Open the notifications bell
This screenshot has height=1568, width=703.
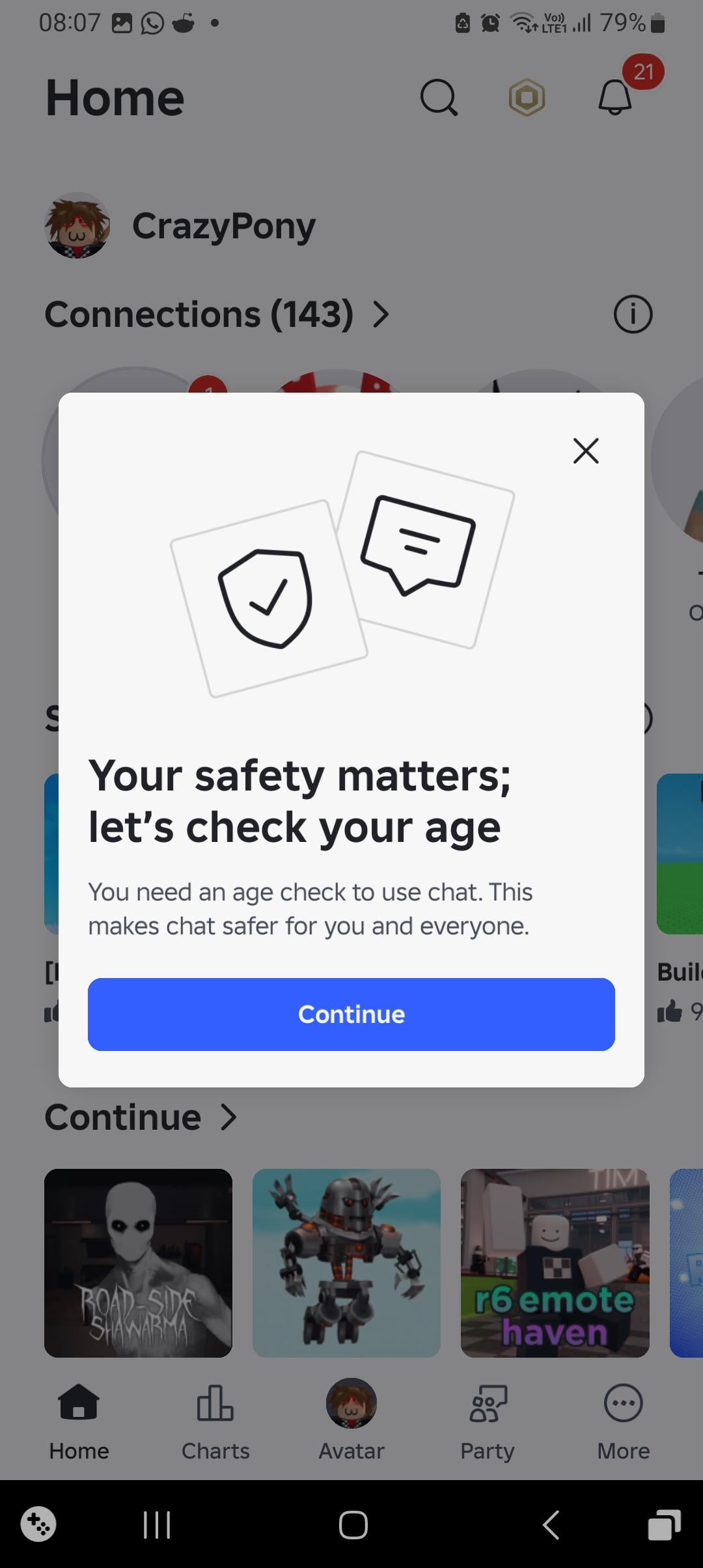point(615,98)
